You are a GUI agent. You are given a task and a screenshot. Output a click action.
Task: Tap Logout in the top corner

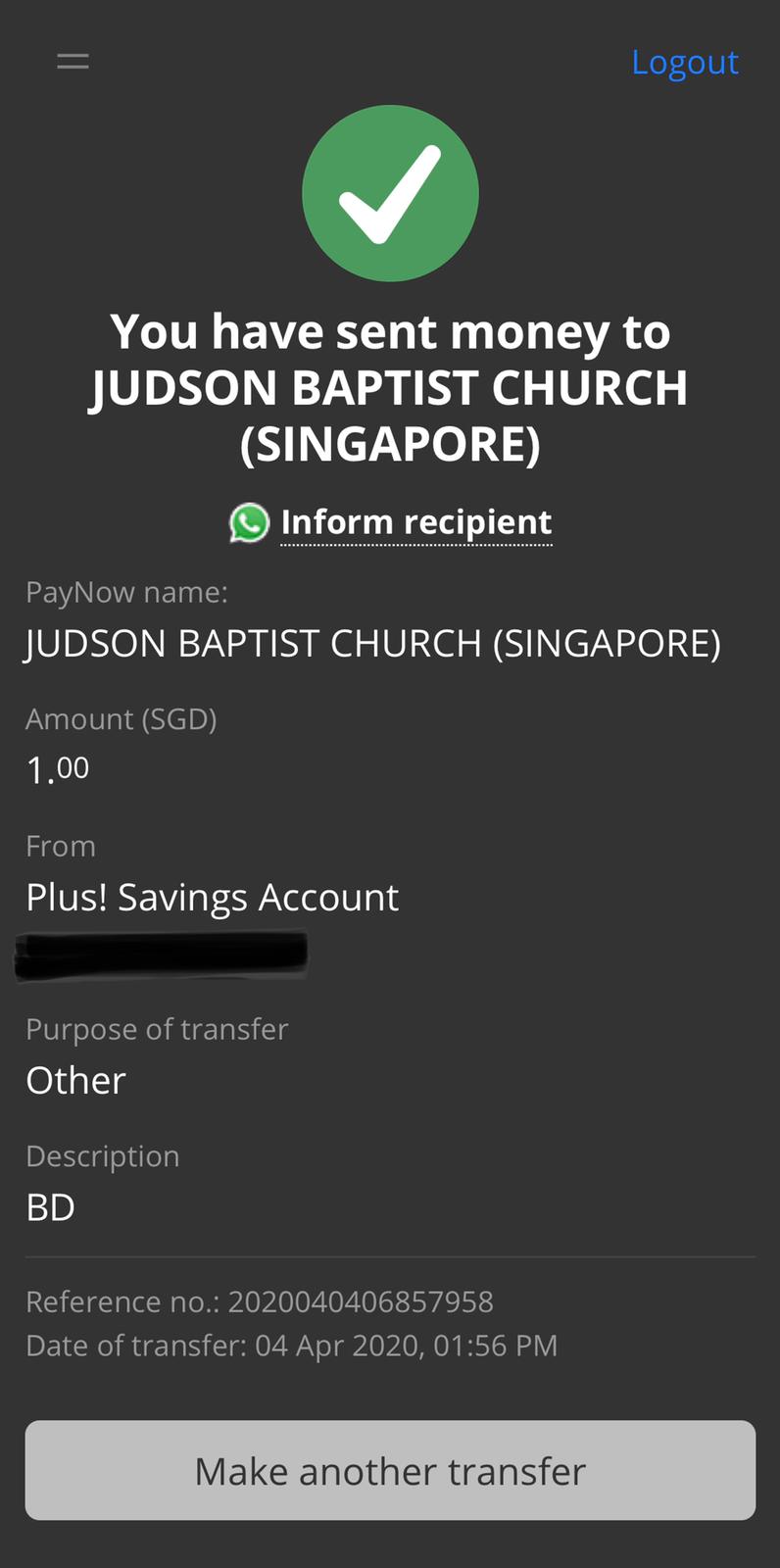click(684, 62)
